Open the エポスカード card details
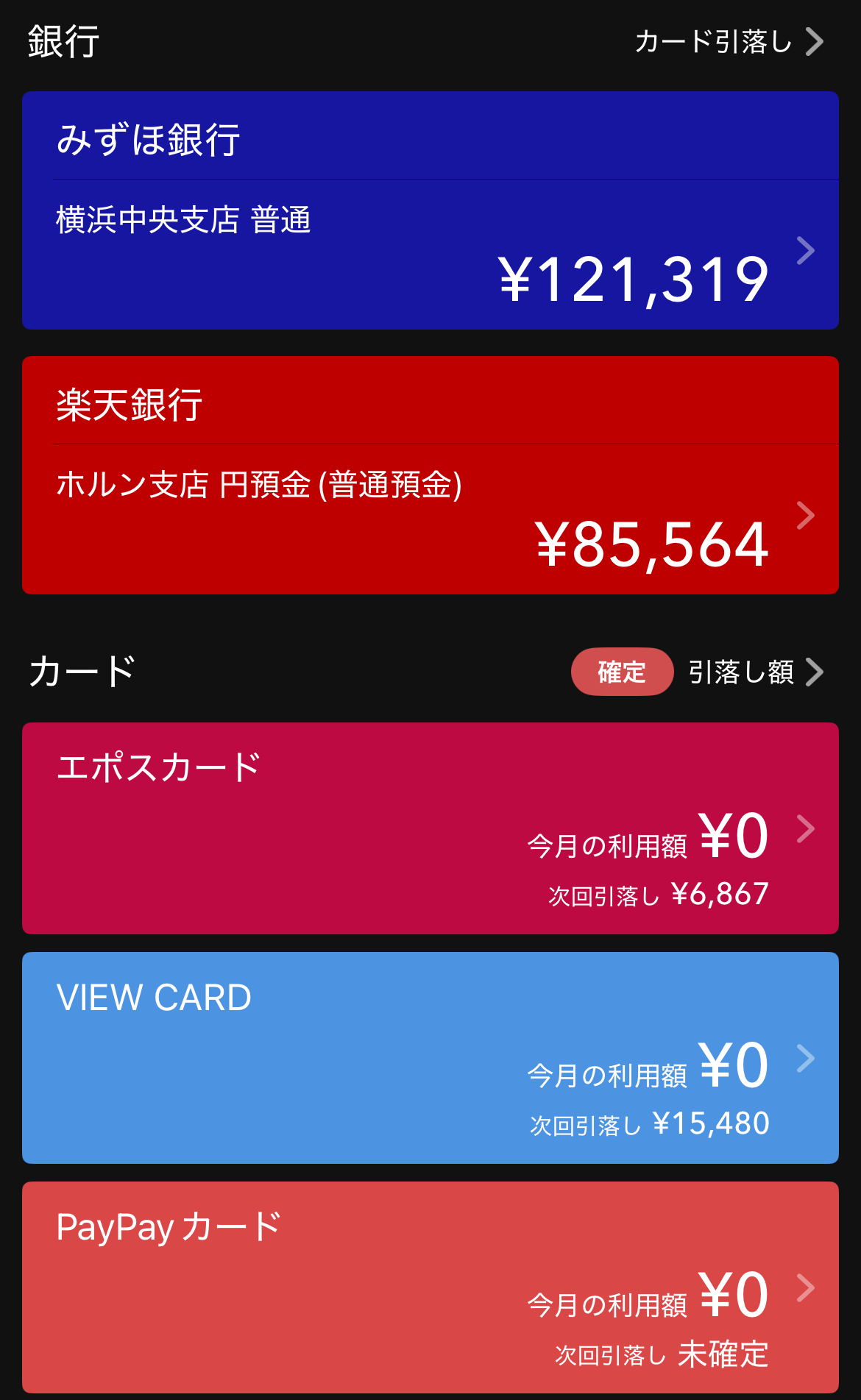The width and height of the screenshot is (861, 1400). pyautogui.click(x=431, y=828)
